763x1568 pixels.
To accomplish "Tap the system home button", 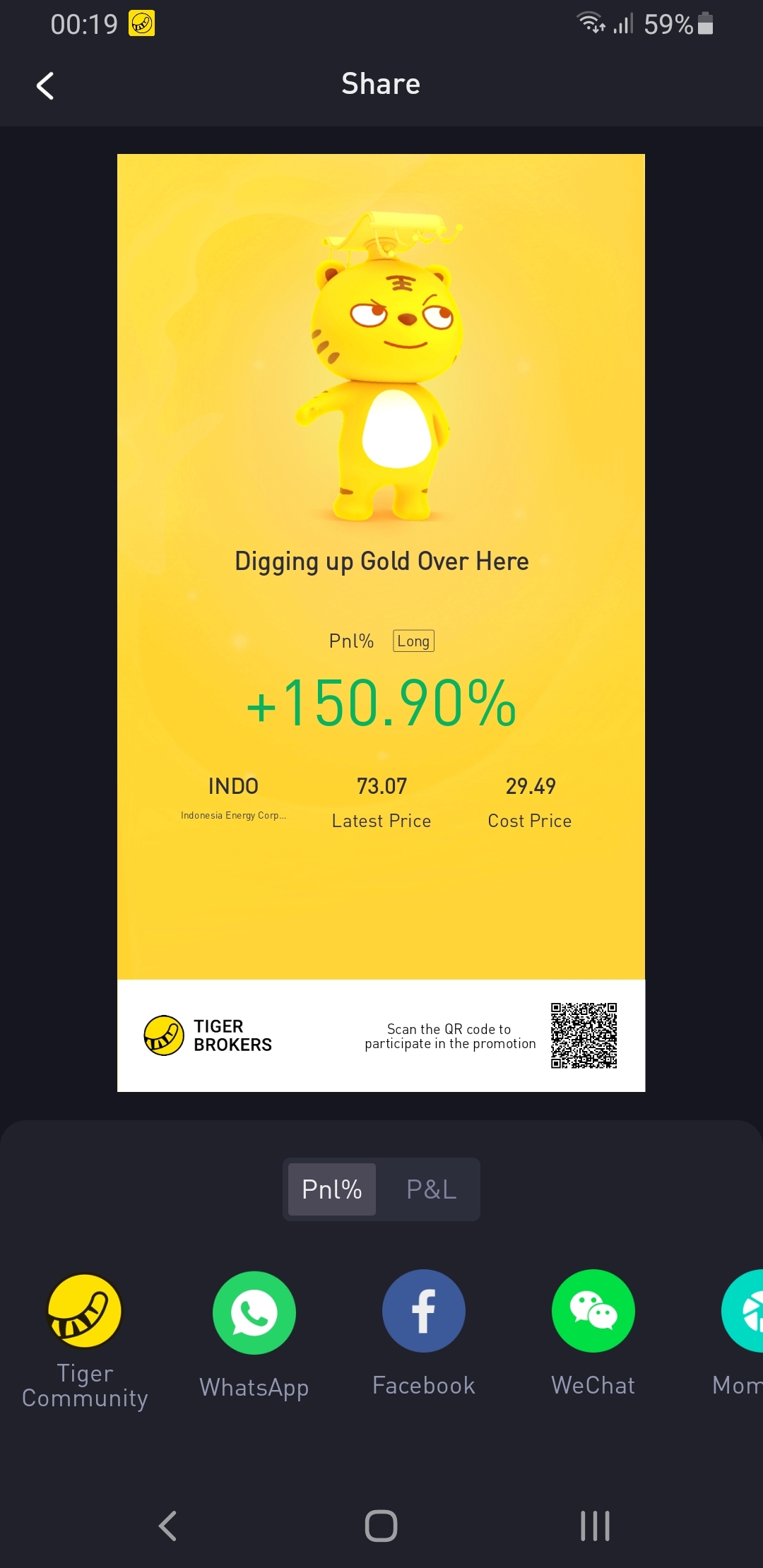I will pyautogui.click(x=381, y=1526).
